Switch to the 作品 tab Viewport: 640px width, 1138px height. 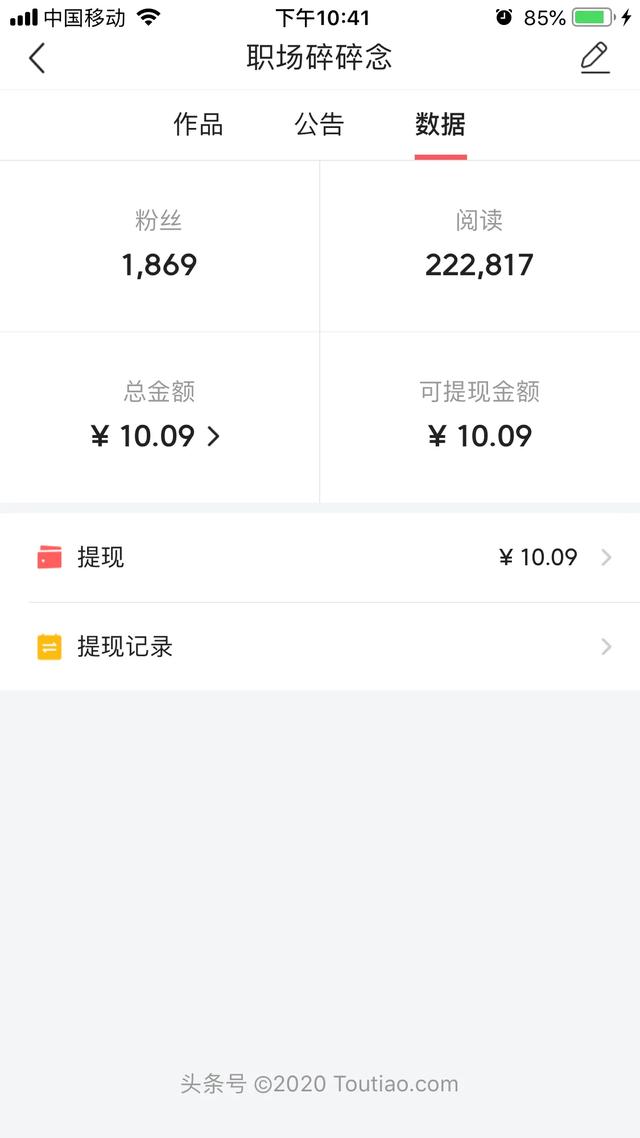pos(198,125)
